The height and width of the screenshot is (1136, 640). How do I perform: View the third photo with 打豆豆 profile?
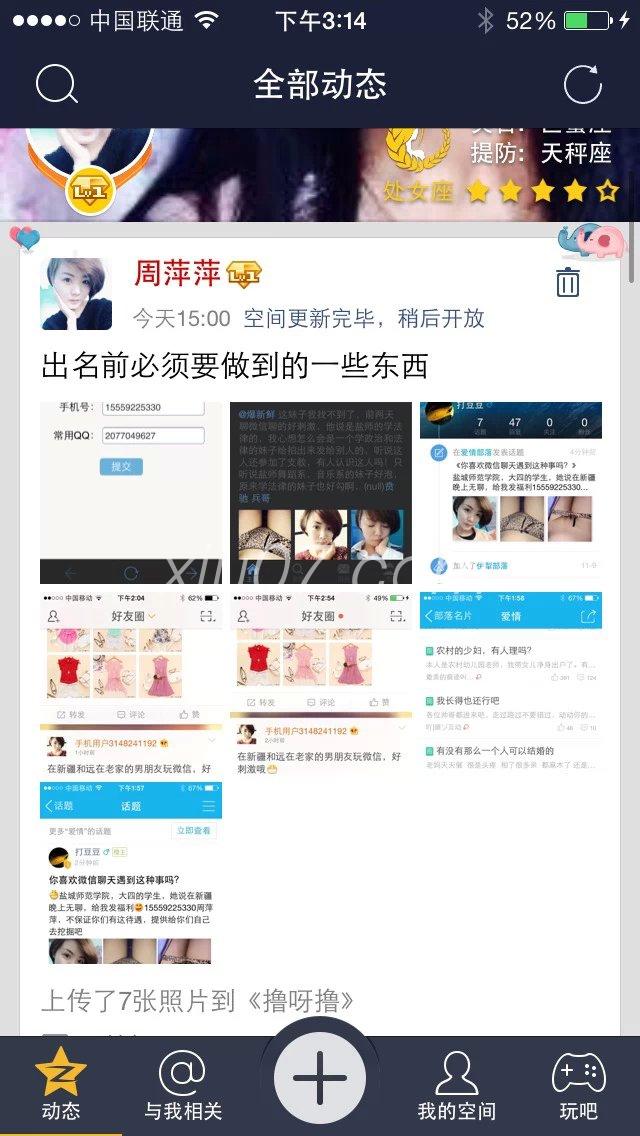(x=510, y=493)
